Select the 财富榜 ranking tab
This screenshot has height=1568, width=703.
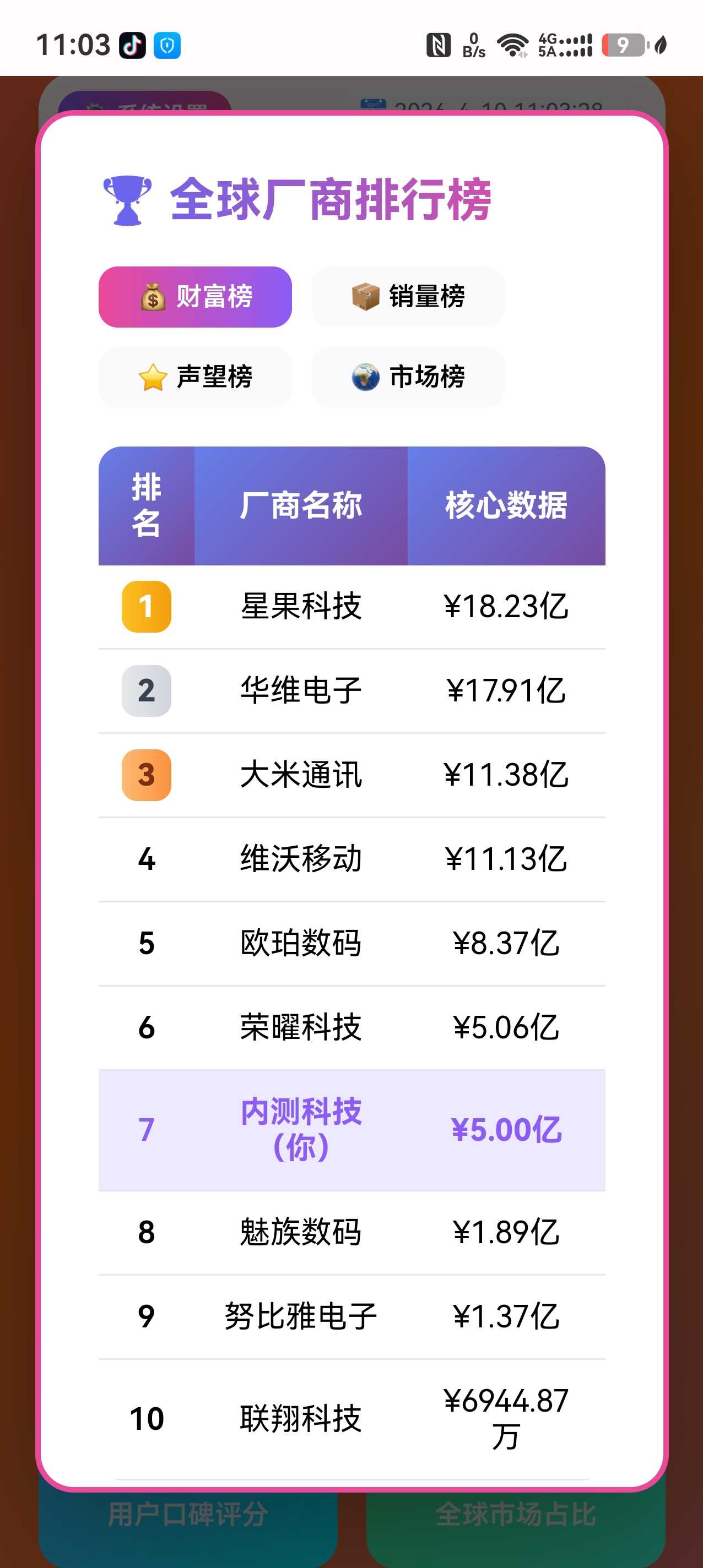click(195, 297)
